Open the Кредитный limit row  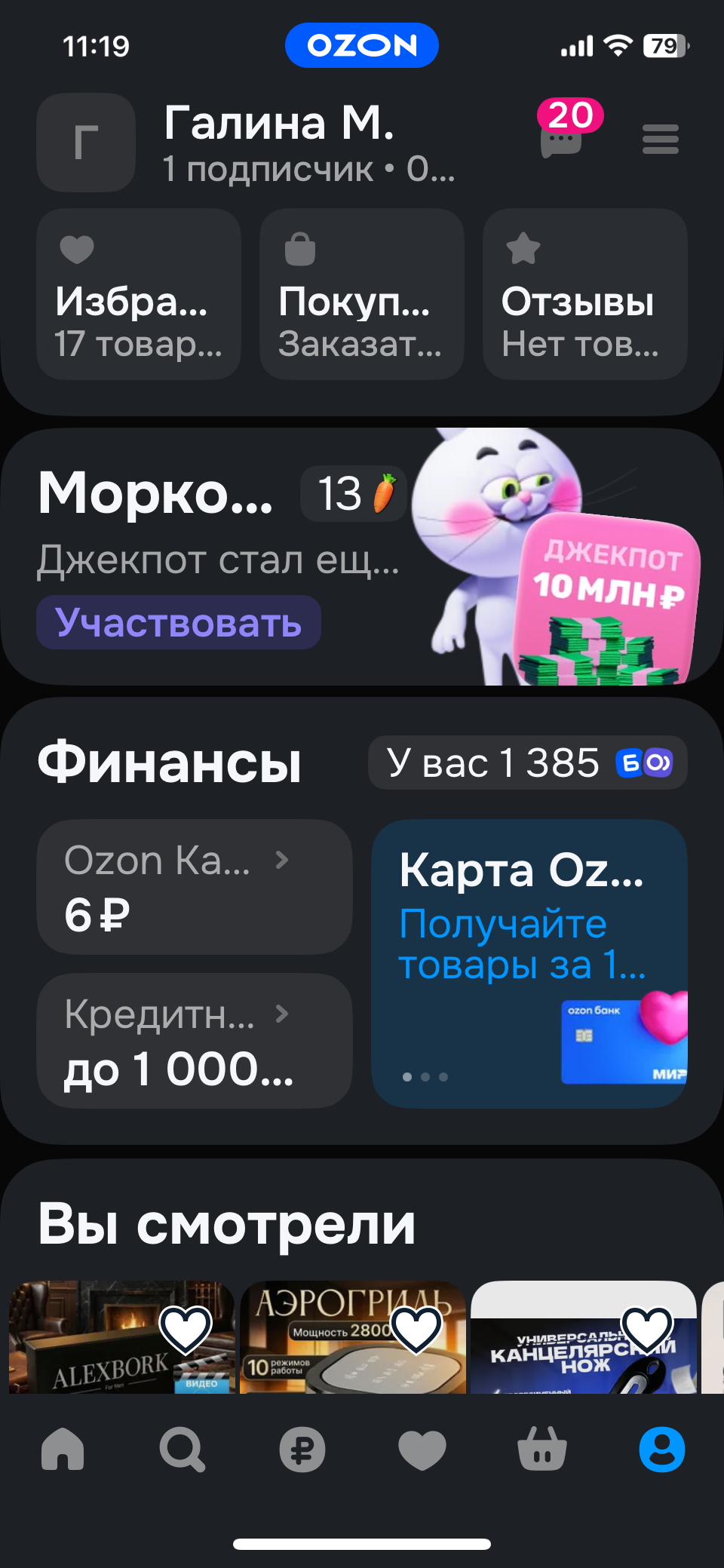coord(195,1041)
